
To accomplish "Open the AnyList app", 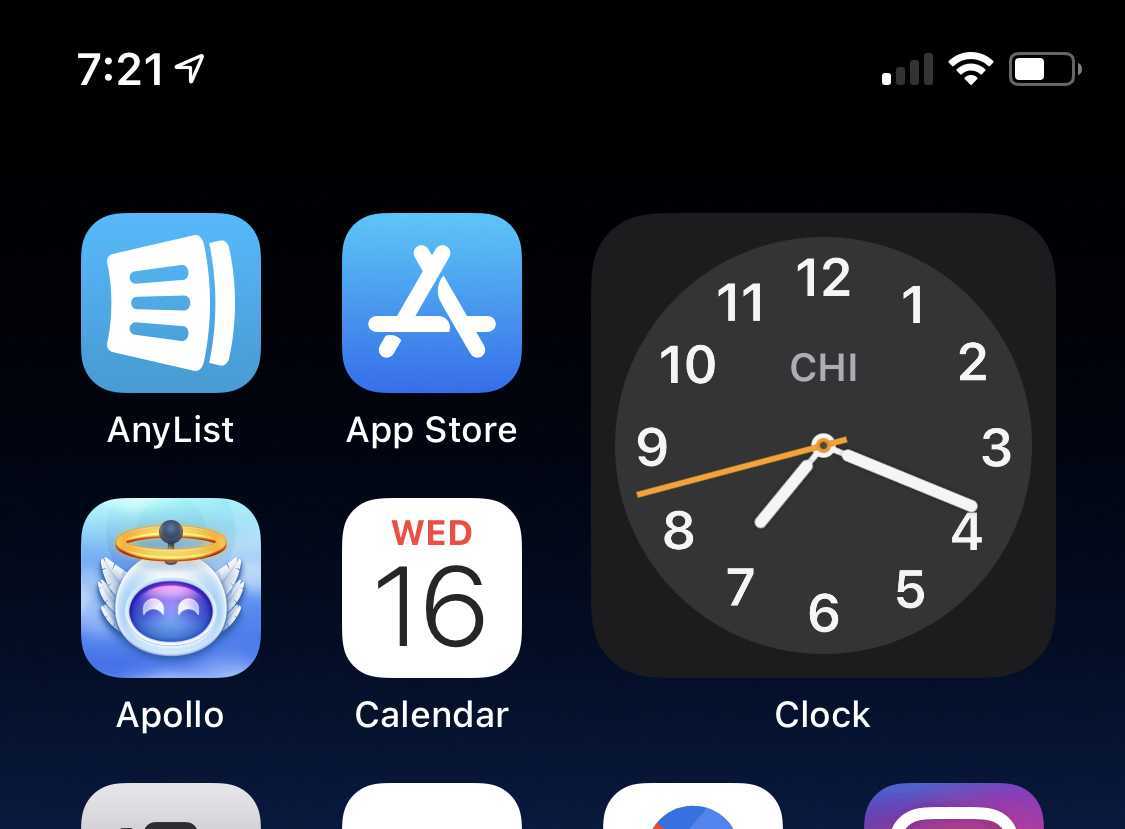I will [x=171, y=303].
